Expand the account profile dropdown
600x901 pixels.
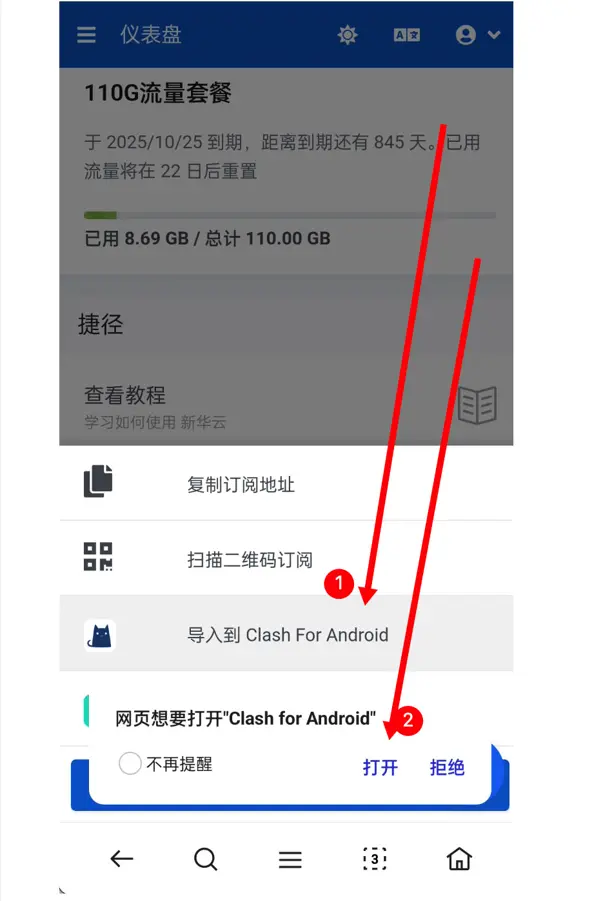477,35
